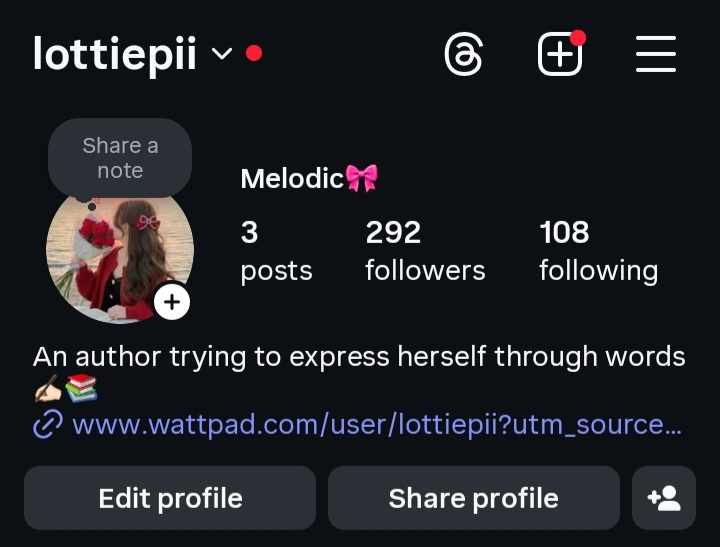Viewport: 720px width, 547px height.
Task: Create a new post with plus icon
Action: pos(560,54)
